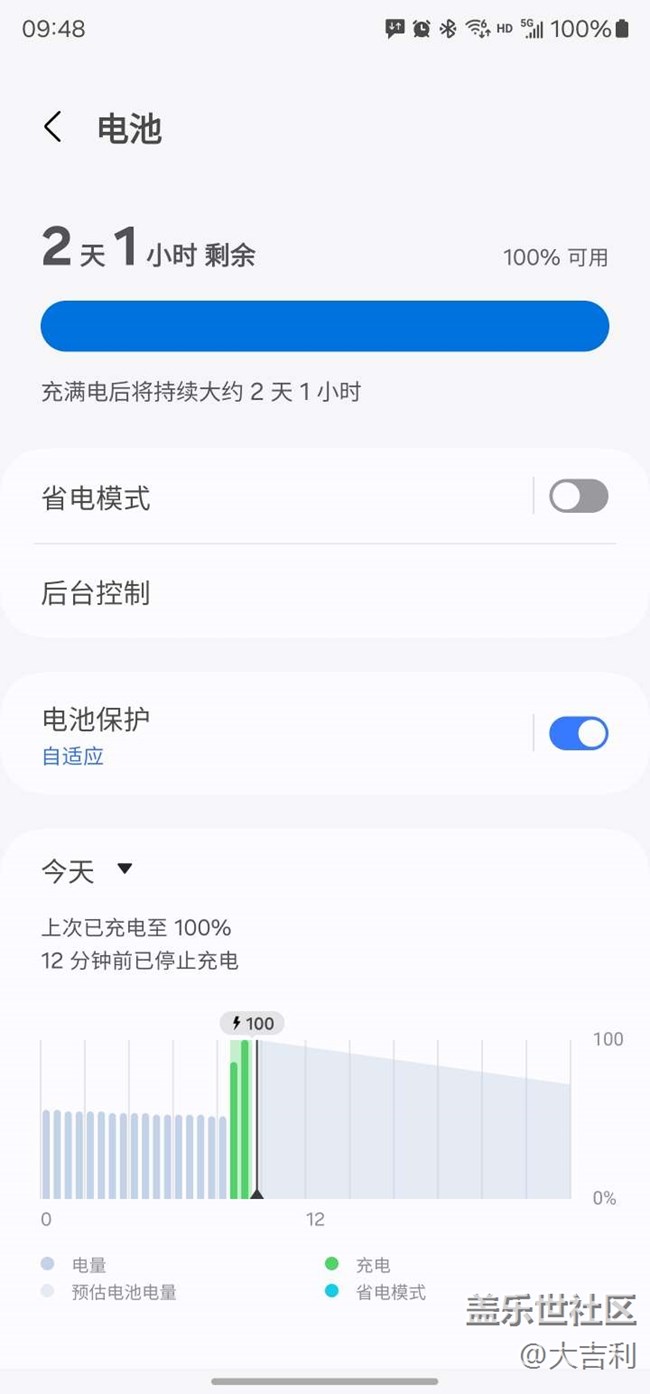The width and height of the screenshot is (650, 1394).
Task: Tap the battery usage chart
Action: click(305, 1119)
